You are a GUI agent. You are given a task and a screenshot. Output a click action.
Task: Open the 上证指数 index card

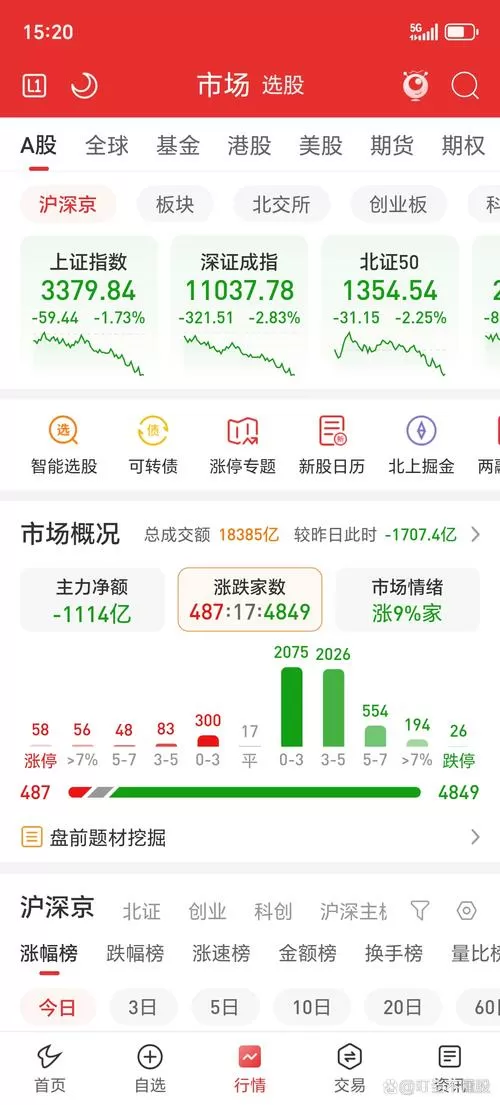[x=89, y=309]
